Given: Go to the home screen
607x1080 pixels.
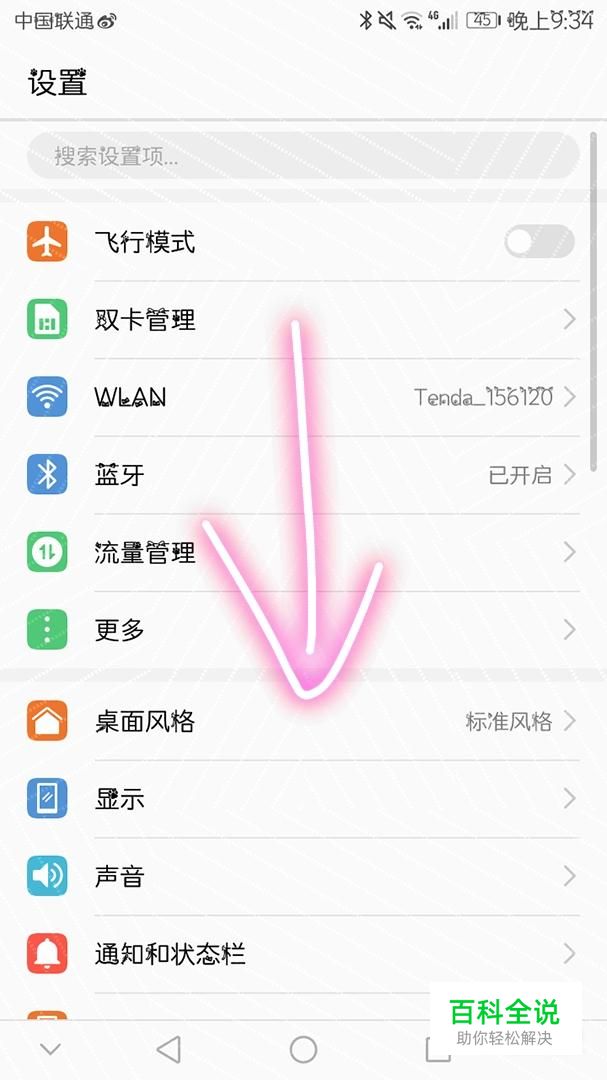Looking at the screenshot, I should [303, 1049].
